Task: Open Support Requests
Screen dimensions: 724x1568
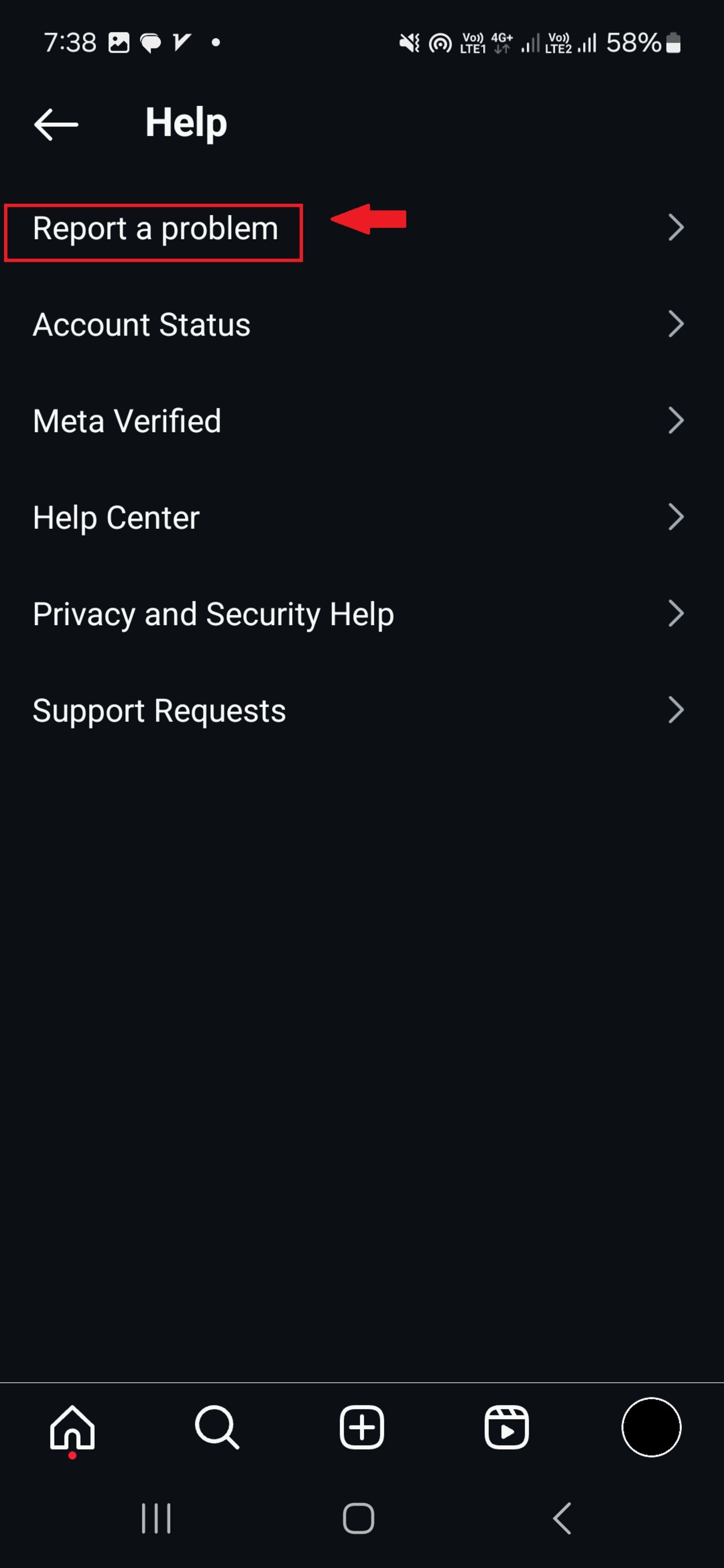Action: (159, 710)
